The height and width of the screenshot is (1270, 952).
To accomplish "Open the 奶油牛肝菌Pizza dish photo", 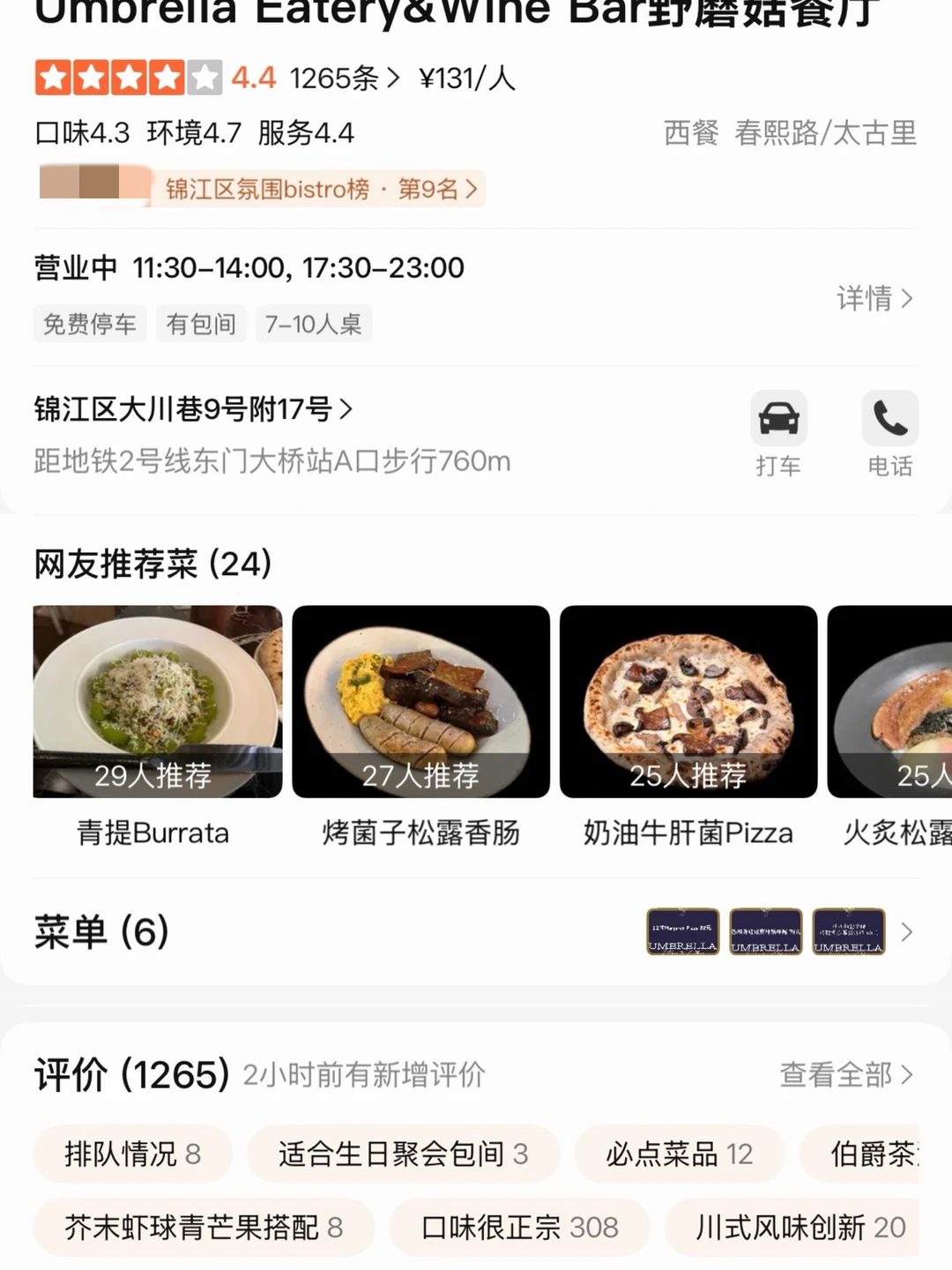I will click(688, 701).
